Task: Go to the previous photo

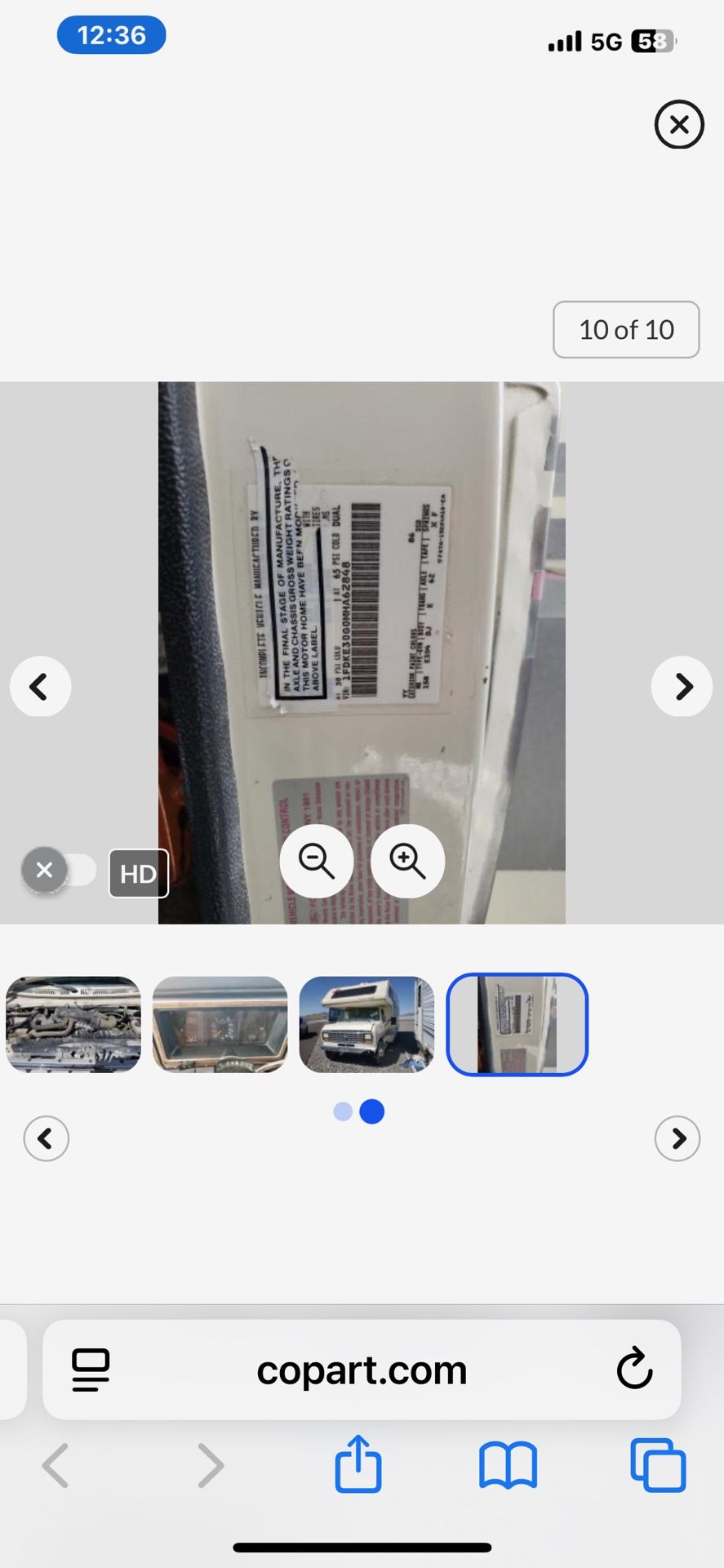Action: tap(40, 687)
